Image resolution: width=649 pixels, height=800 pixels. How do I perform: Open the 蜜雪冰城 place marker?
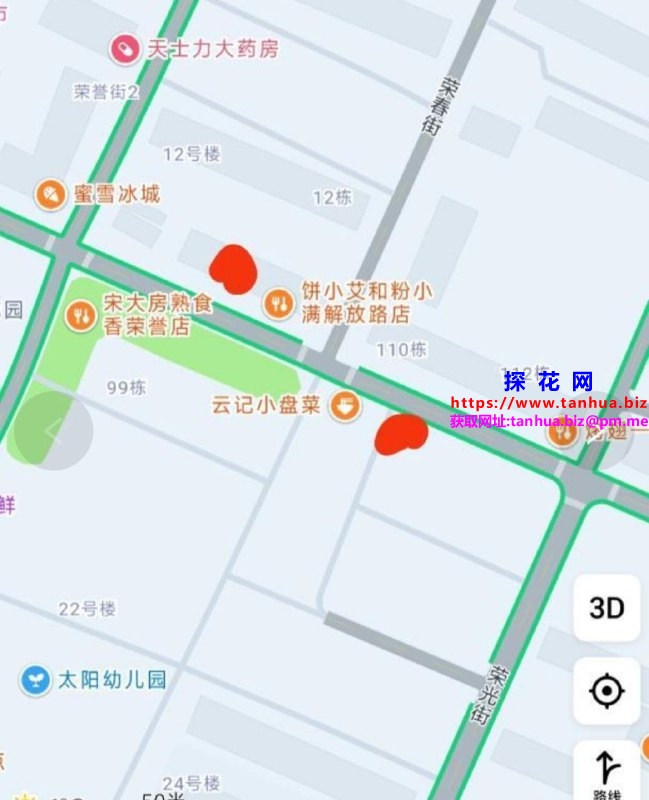coord(48,194)
